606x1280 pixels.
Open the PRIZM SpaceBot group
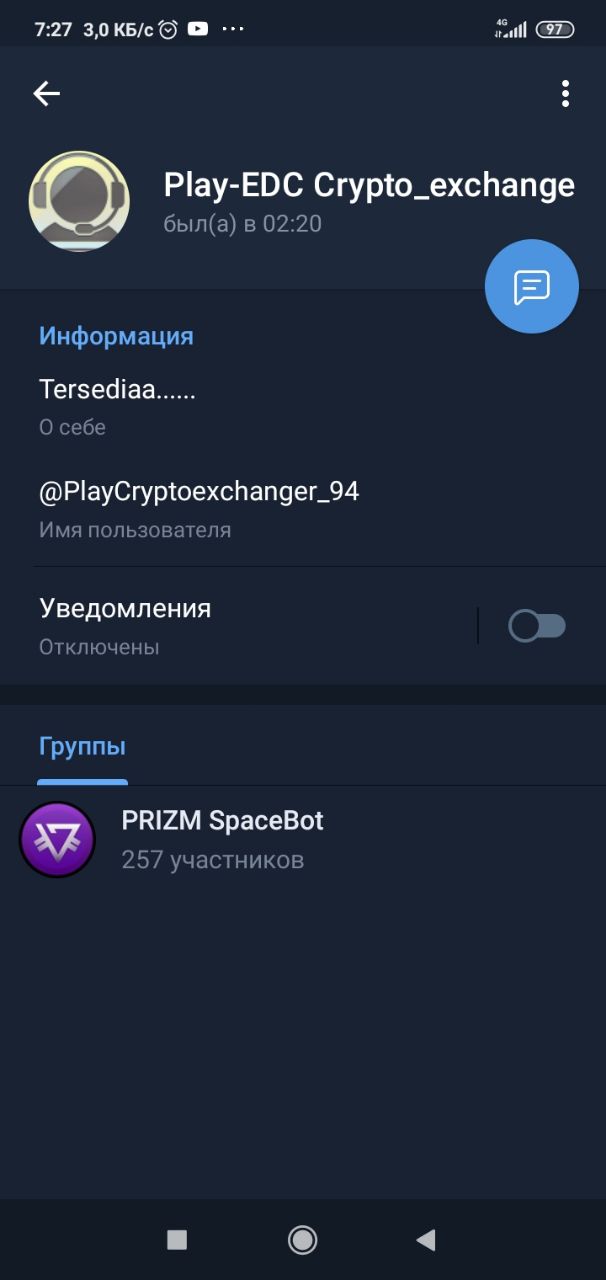(x=303, y=840)
